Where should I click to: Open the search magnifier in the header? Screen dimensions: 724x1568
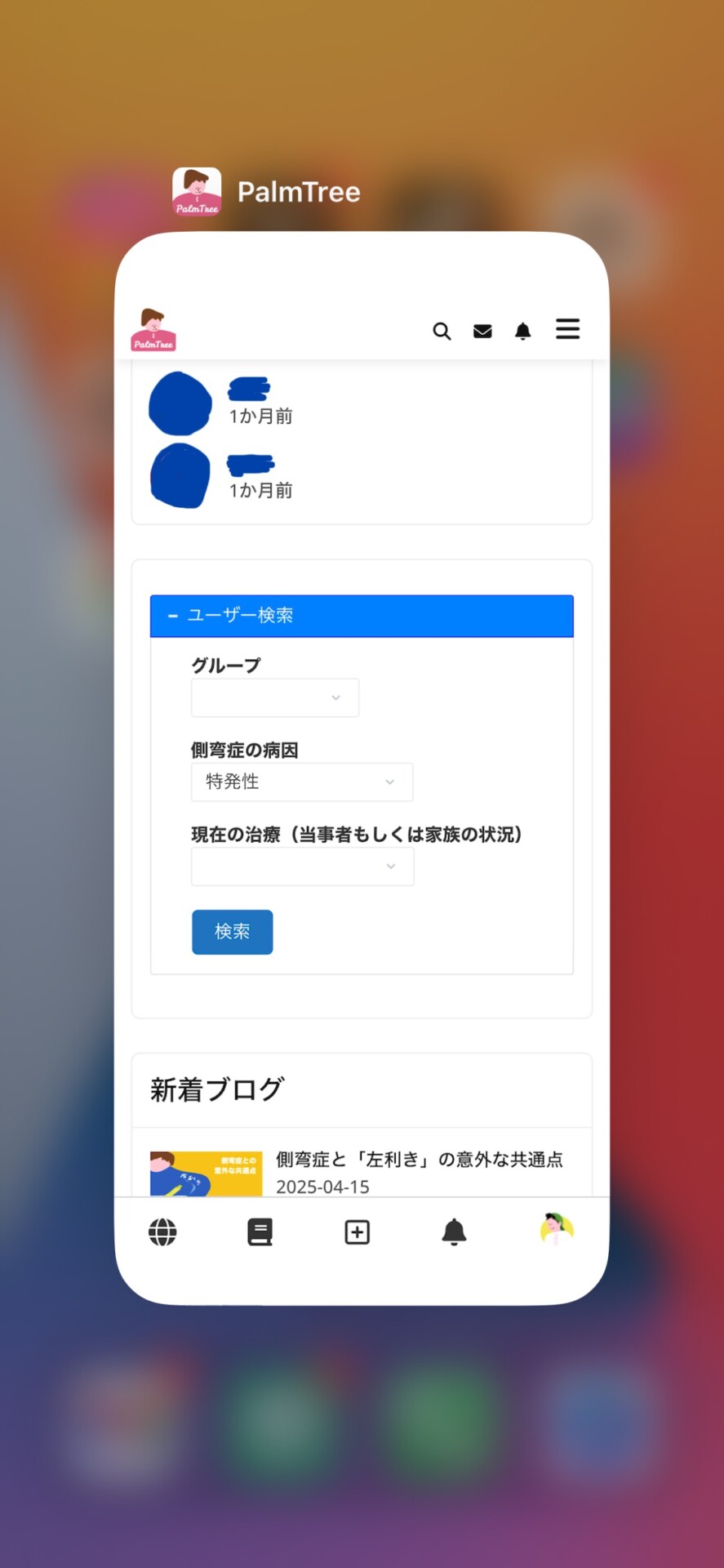(x=442, y=331)
